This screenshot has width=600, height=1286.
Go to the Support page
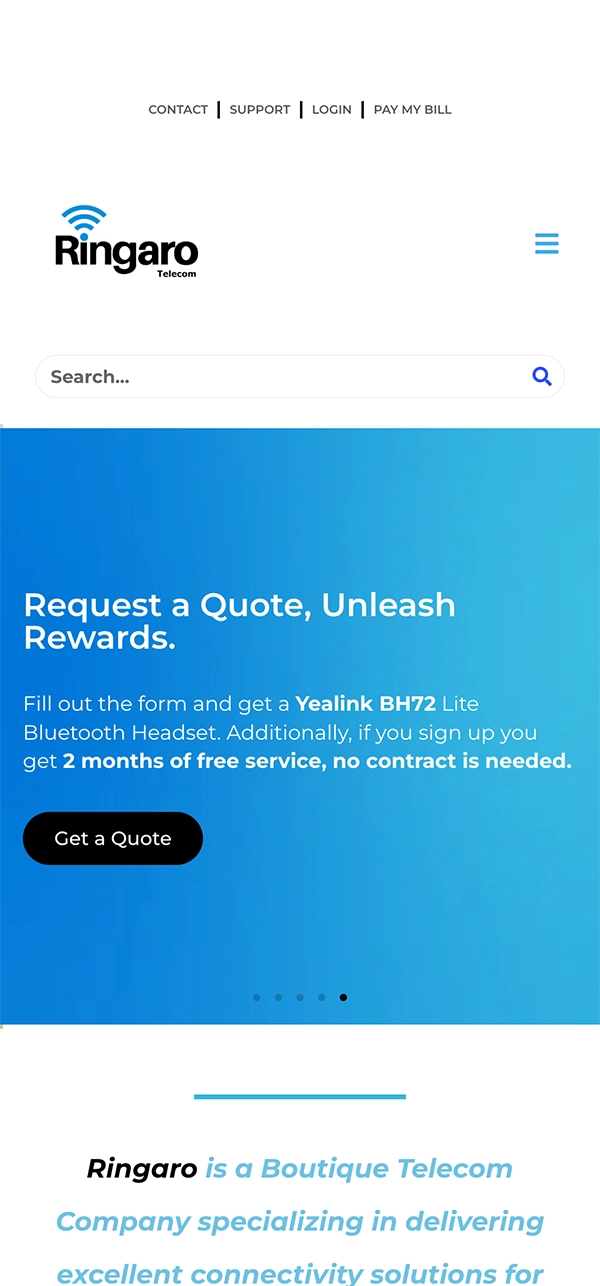point(260,110)
